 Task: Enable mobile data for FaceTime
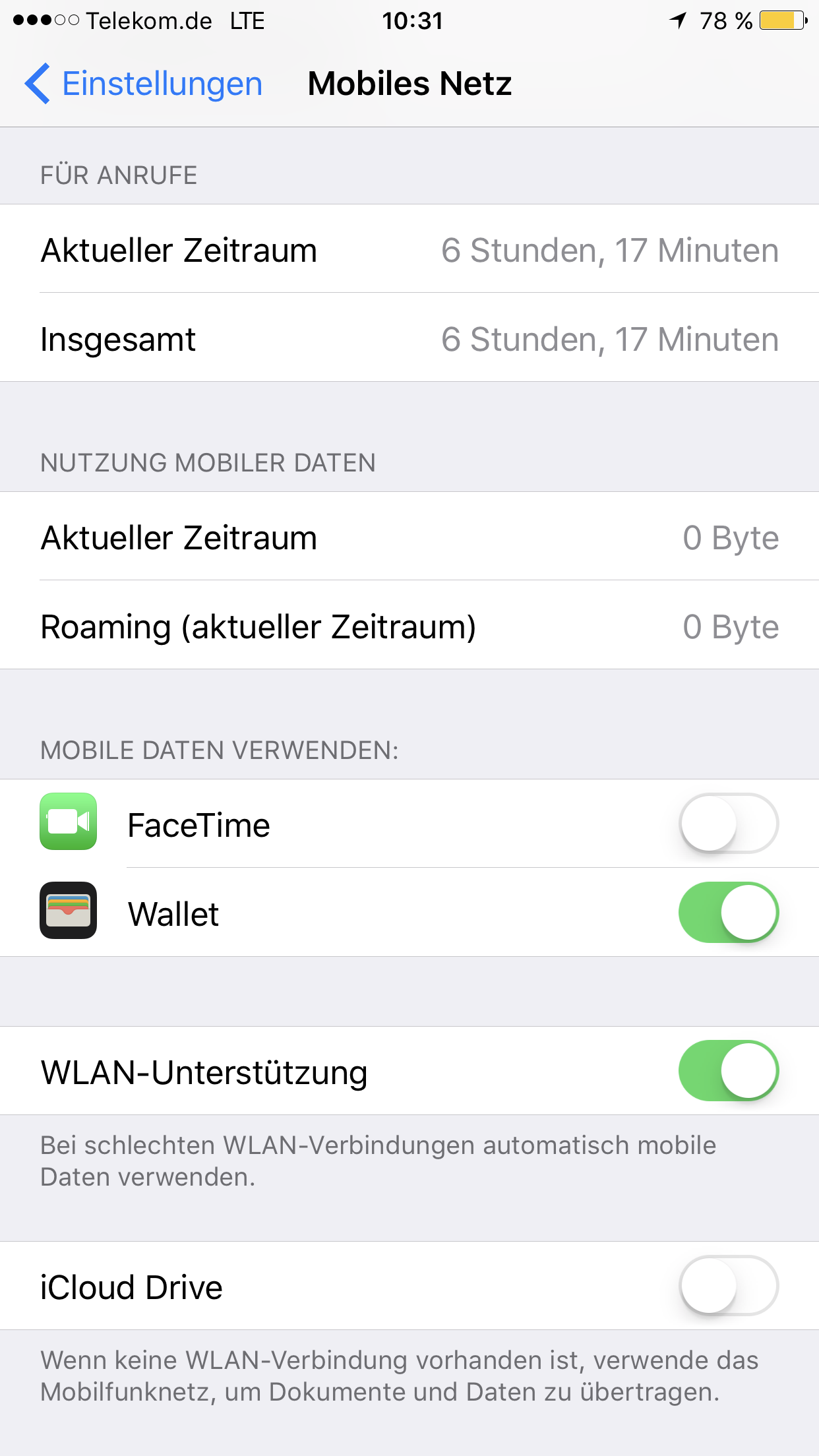click(x=728, y=824)
